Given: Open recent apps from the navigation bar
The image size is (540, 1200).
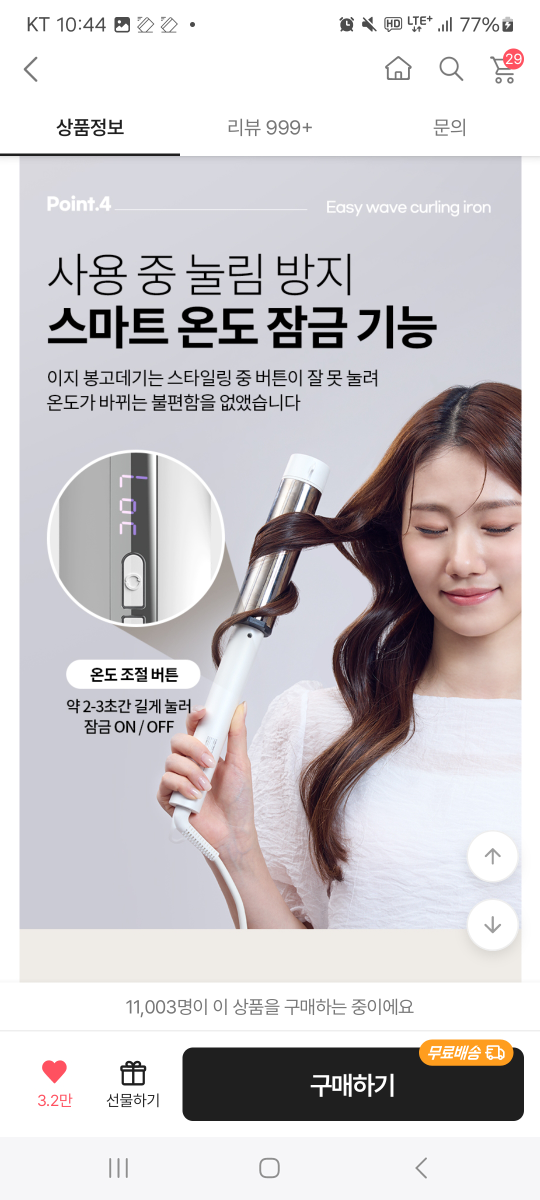Looking at the screenshot, I should pyautogui.click(x=118, y=1168).
